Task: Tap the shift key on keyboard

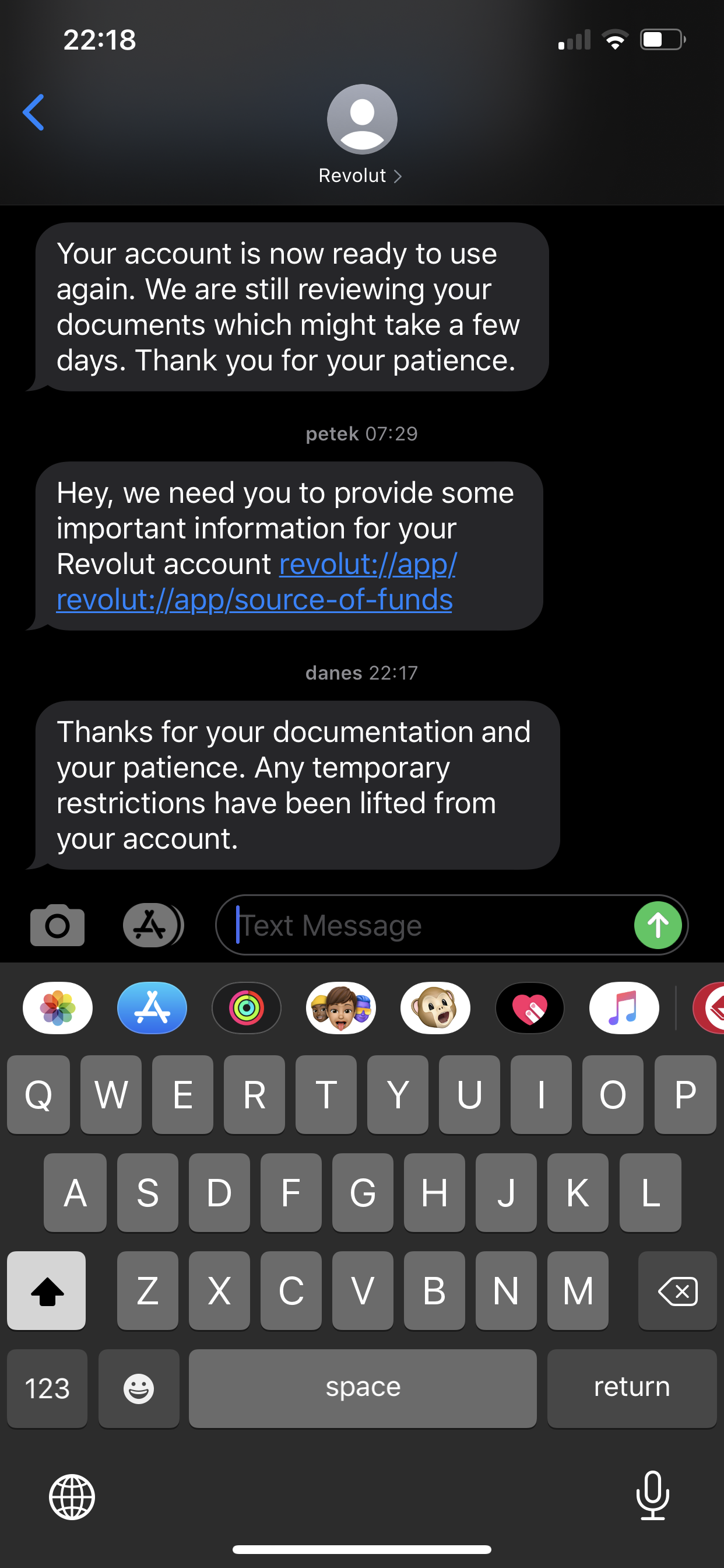Action: [x=46, y=1290]
